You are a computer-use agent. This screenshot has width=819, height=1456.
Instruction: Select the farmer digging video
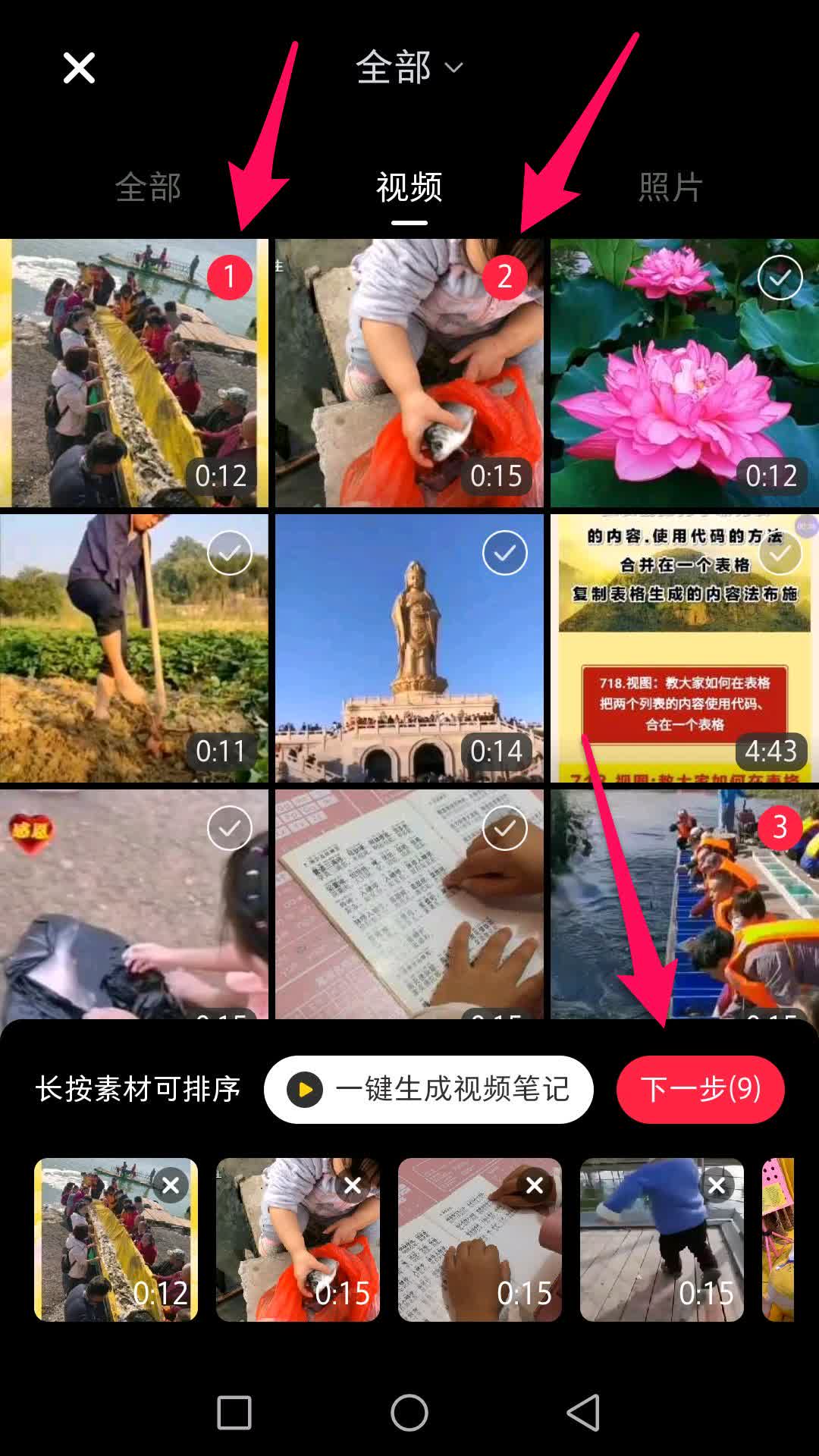229,553
